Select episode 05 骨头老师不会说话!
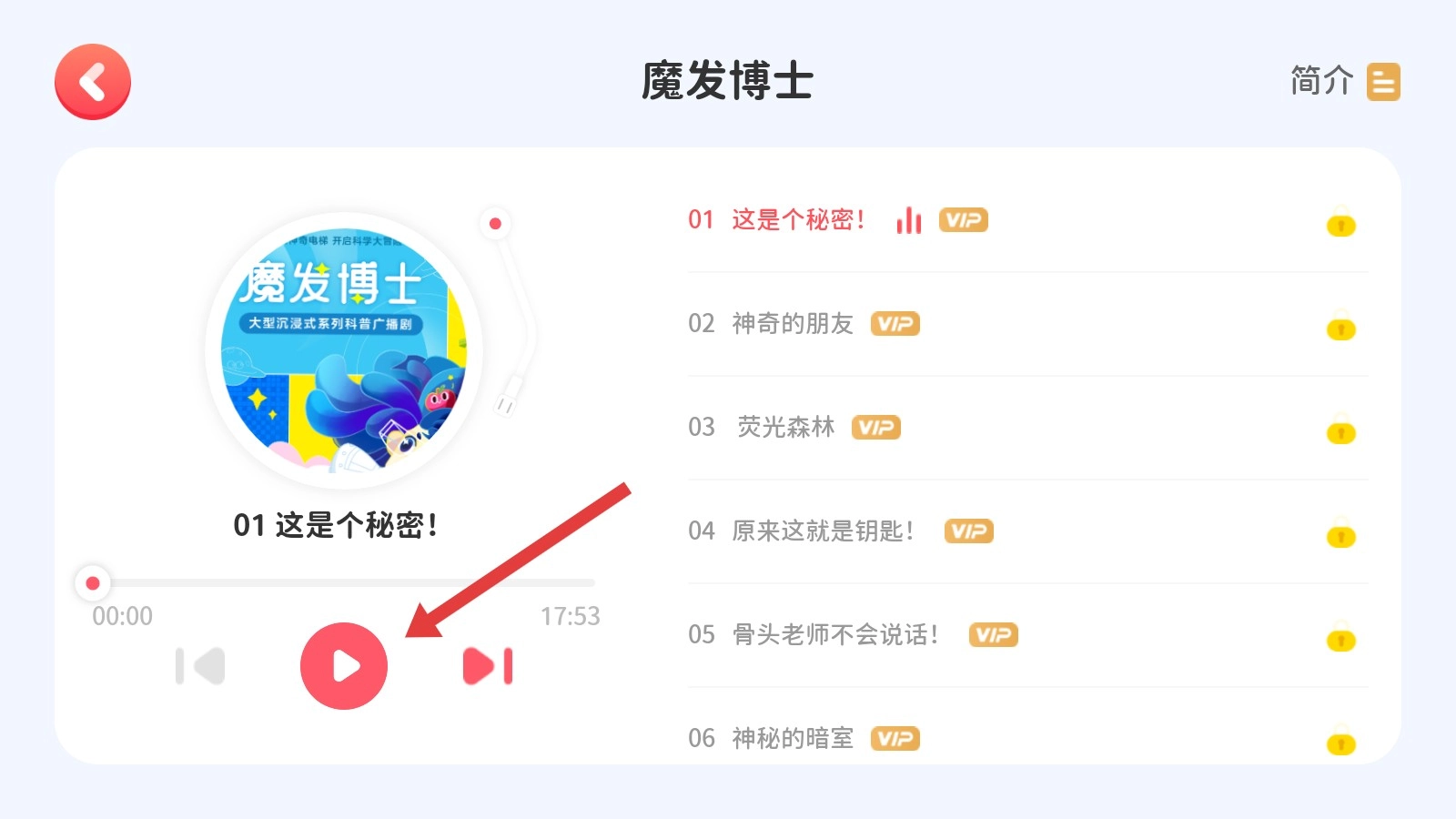The width and height of the screenshot is (1456, 819). 834,635
